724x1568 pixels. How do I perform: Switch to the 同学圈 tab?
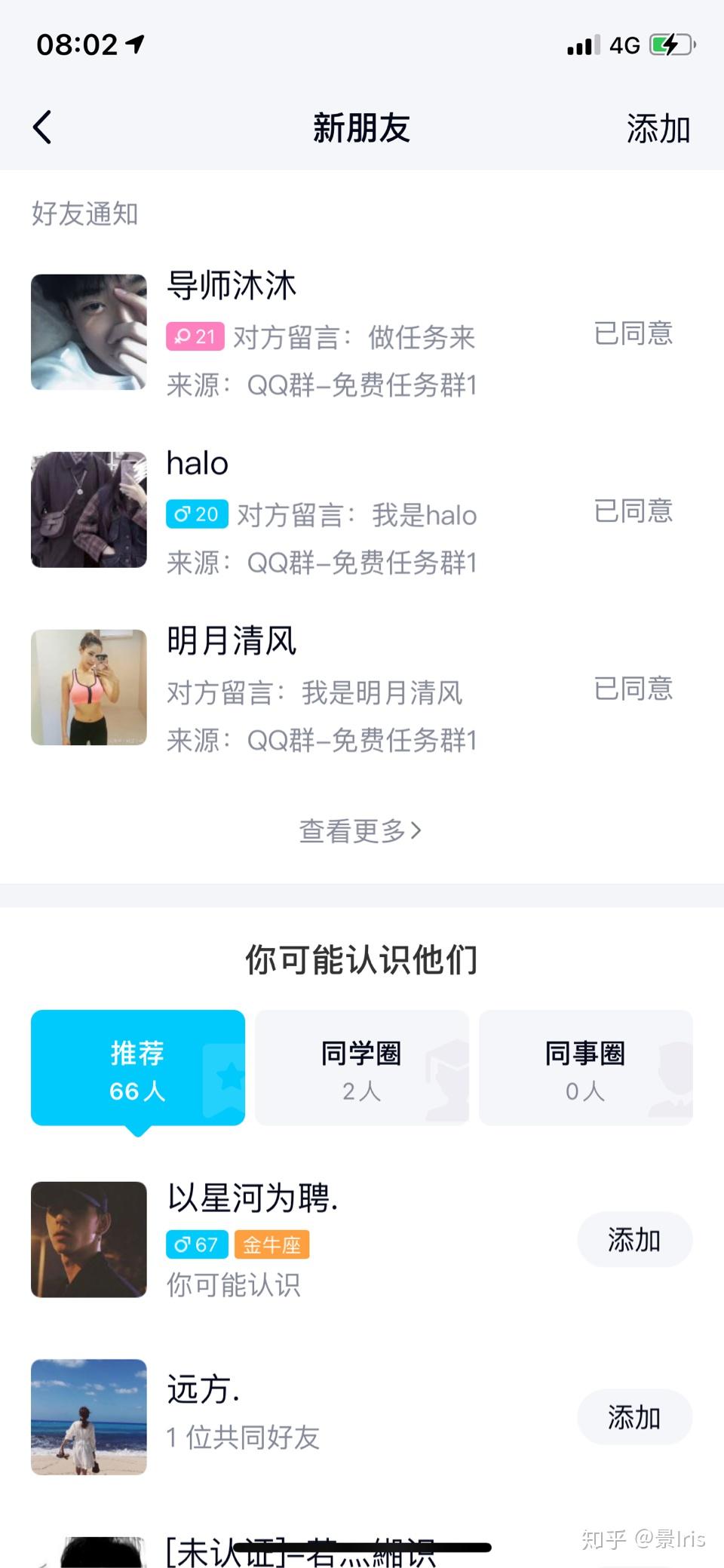pyautogui.click(x=361, y=1068)
